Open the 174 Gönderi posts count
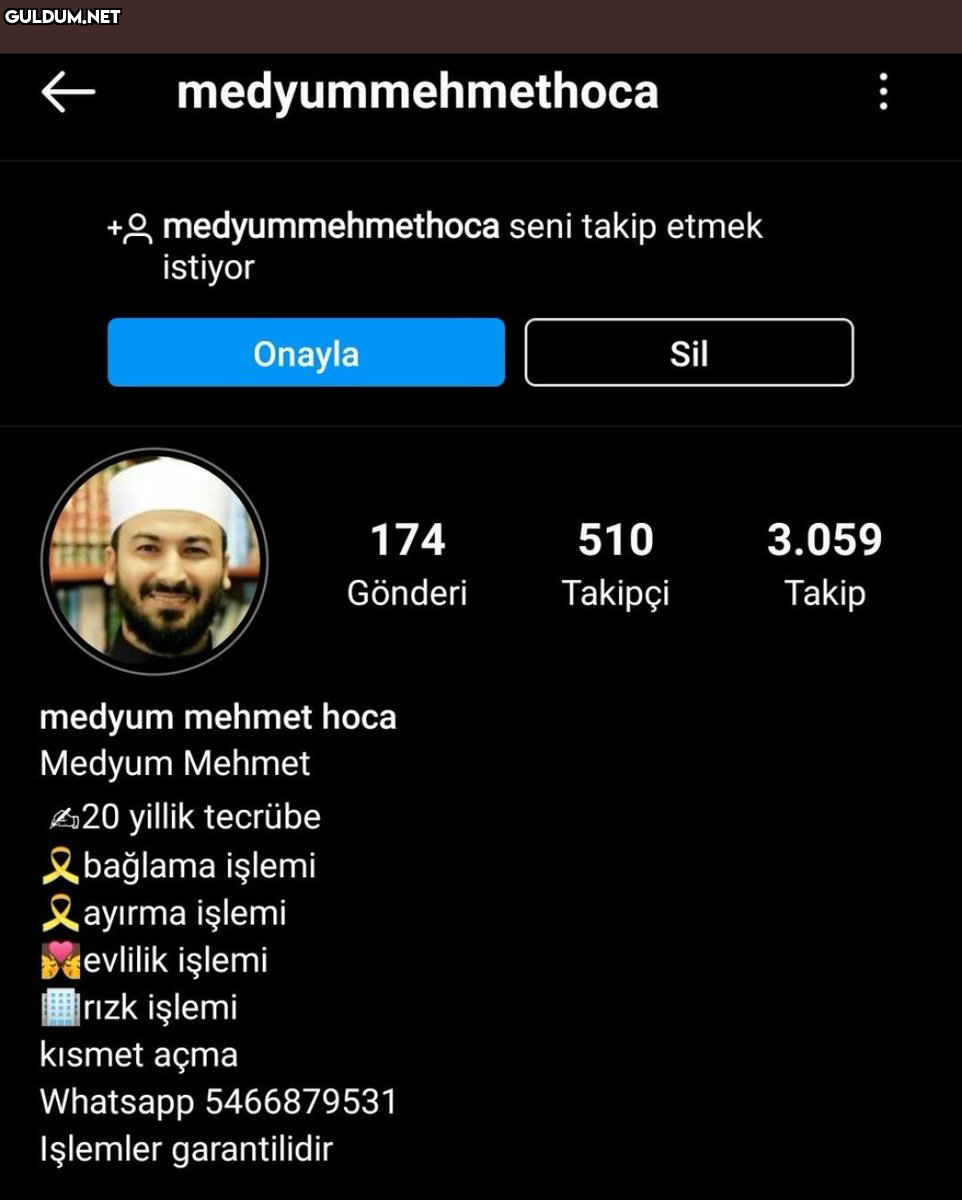962x1200 pixels. [x=407, y=563]
